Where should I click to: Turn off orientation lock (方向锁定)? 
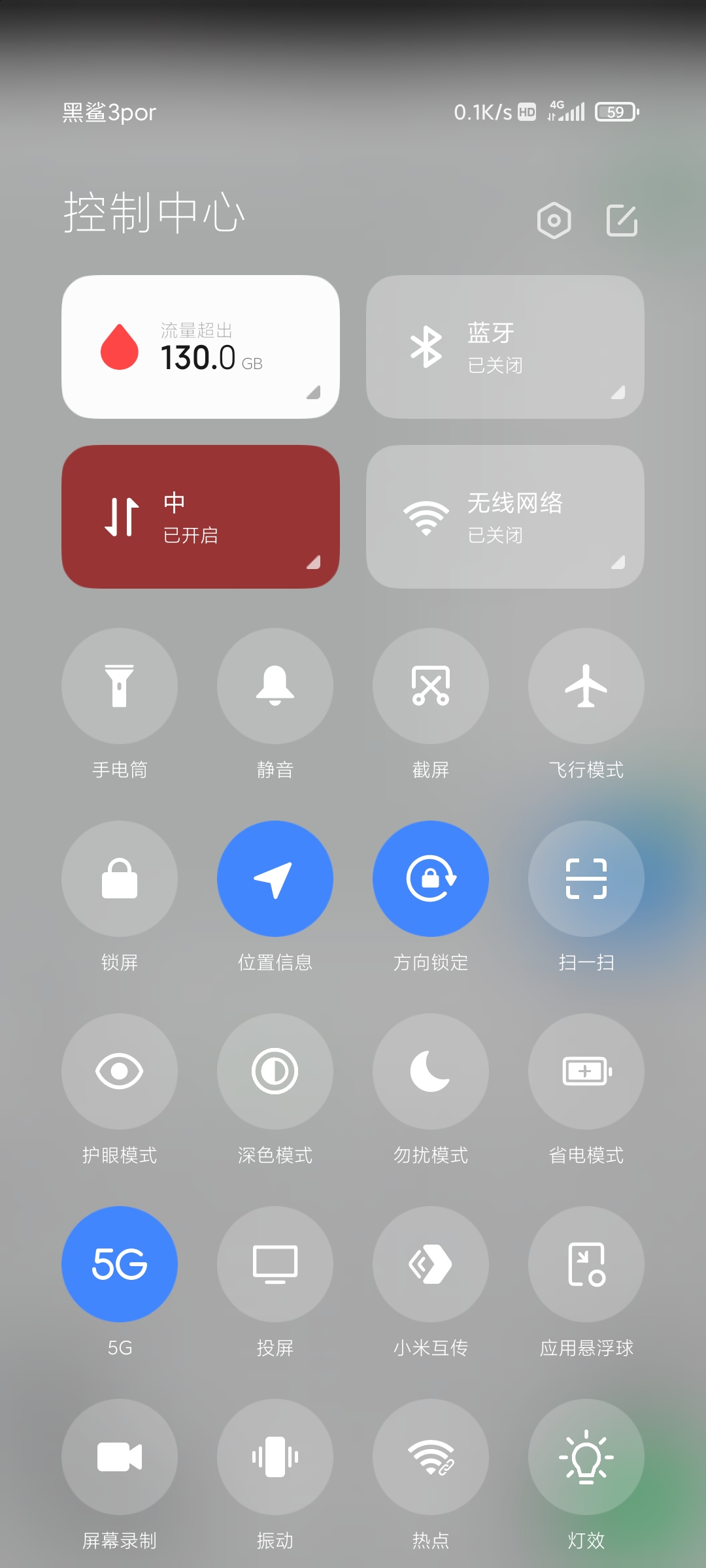pyautogui.click(x=431, y=879)
